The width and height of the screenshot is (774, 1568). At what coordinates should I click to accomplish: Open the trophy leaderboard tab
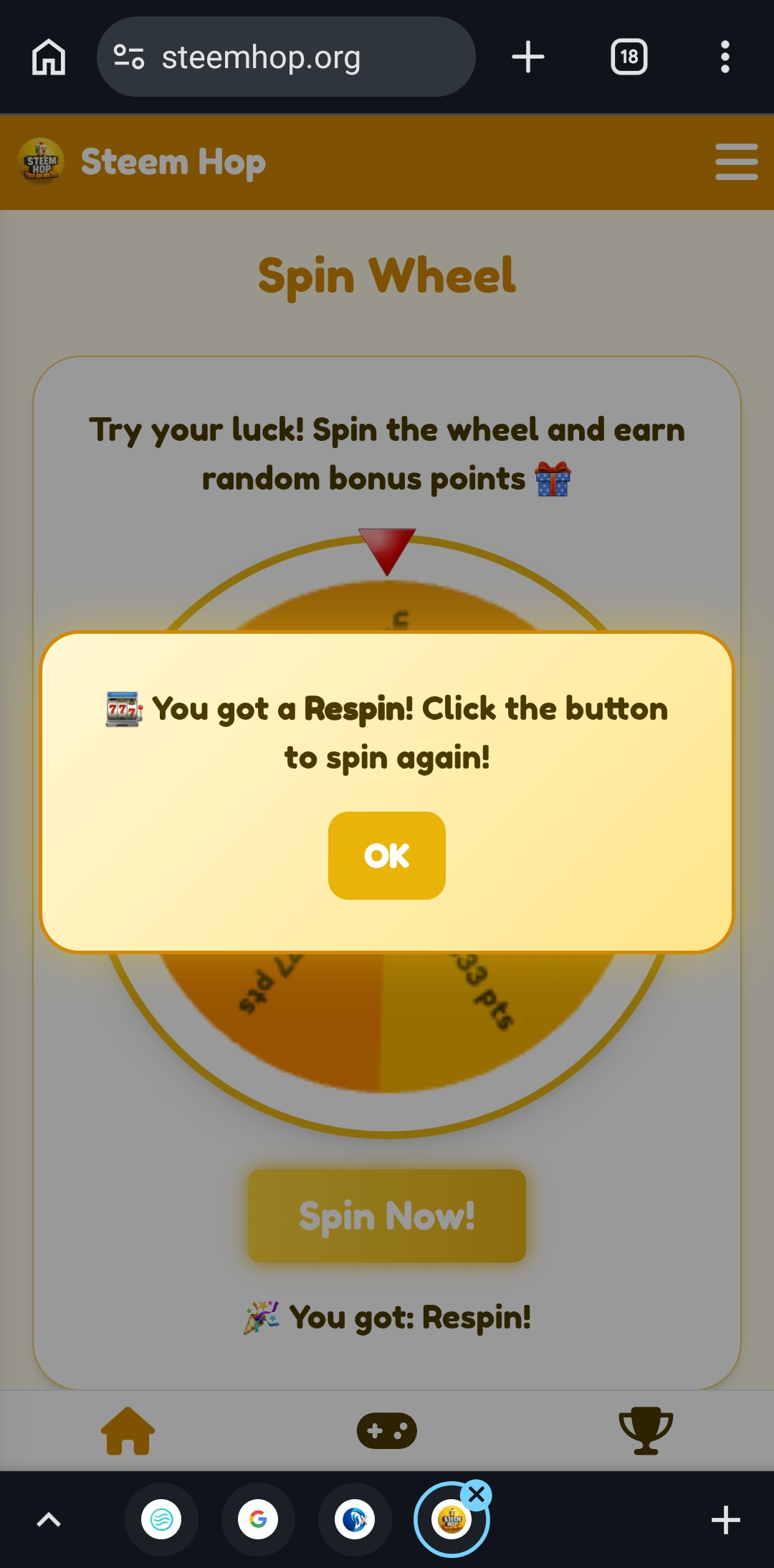[x=646, y=1430]
